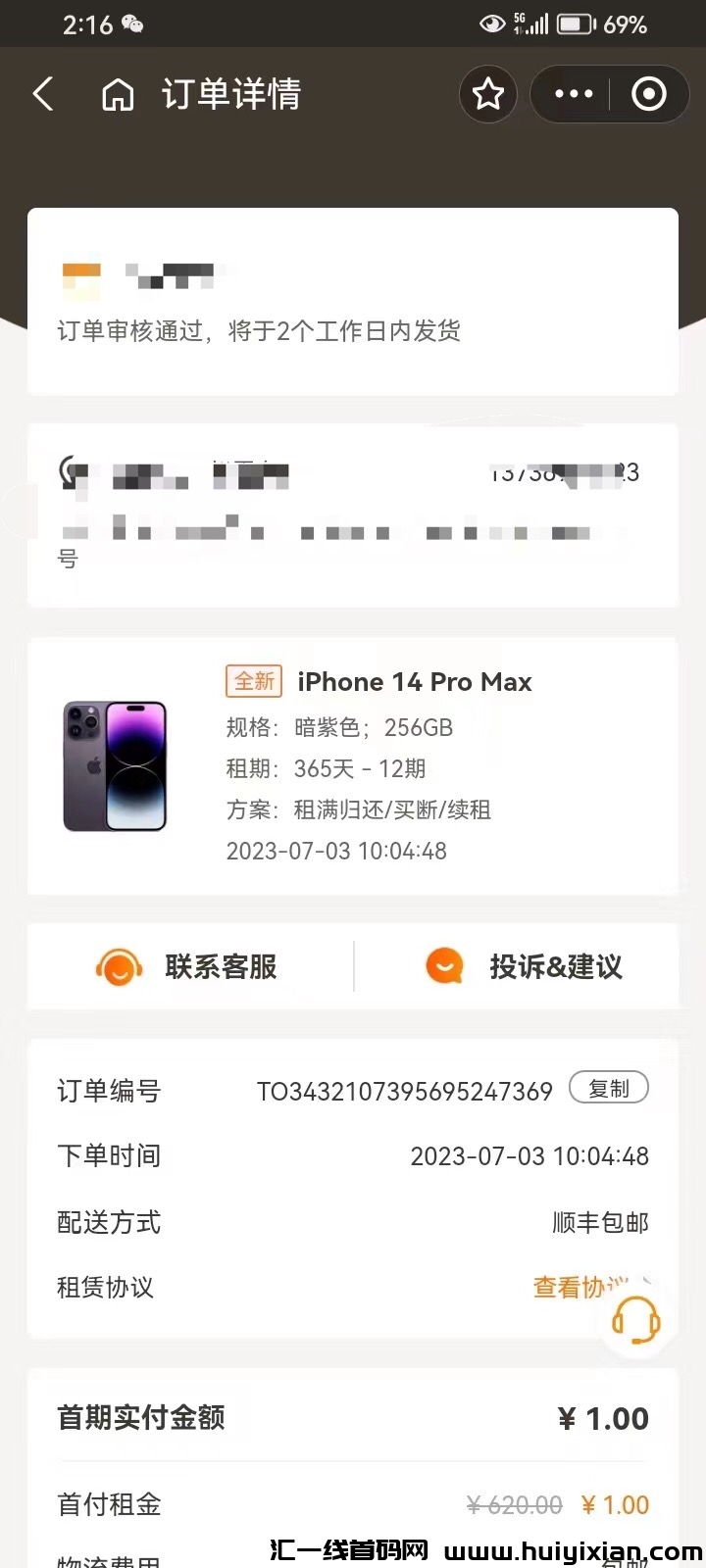Open the floating customer service headset button
706x1568 pixels.
tap(635, 1319)
